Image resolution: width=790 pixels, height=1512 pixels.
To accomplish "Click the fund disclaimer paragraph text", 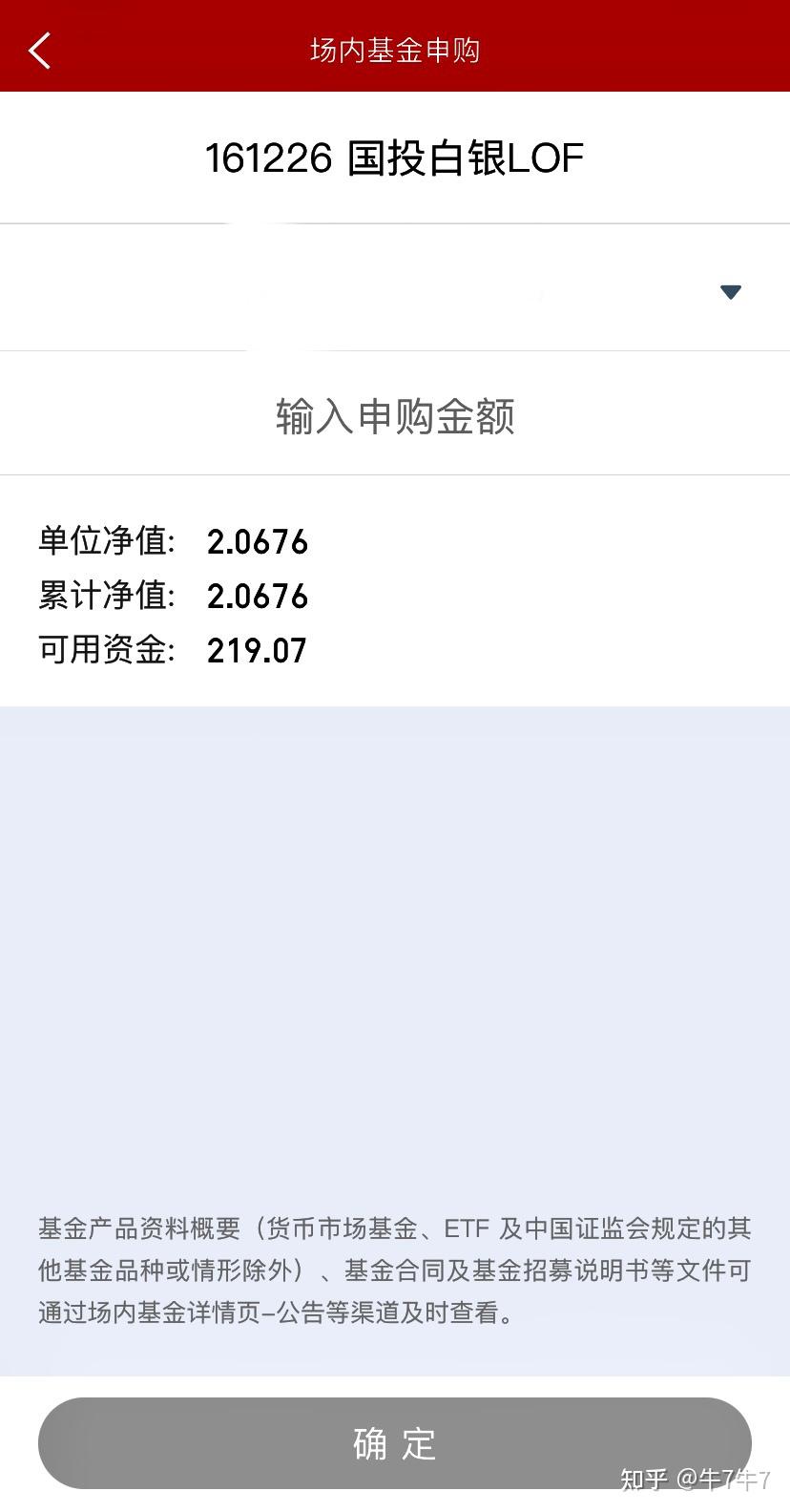I will tap(395, 1270).
